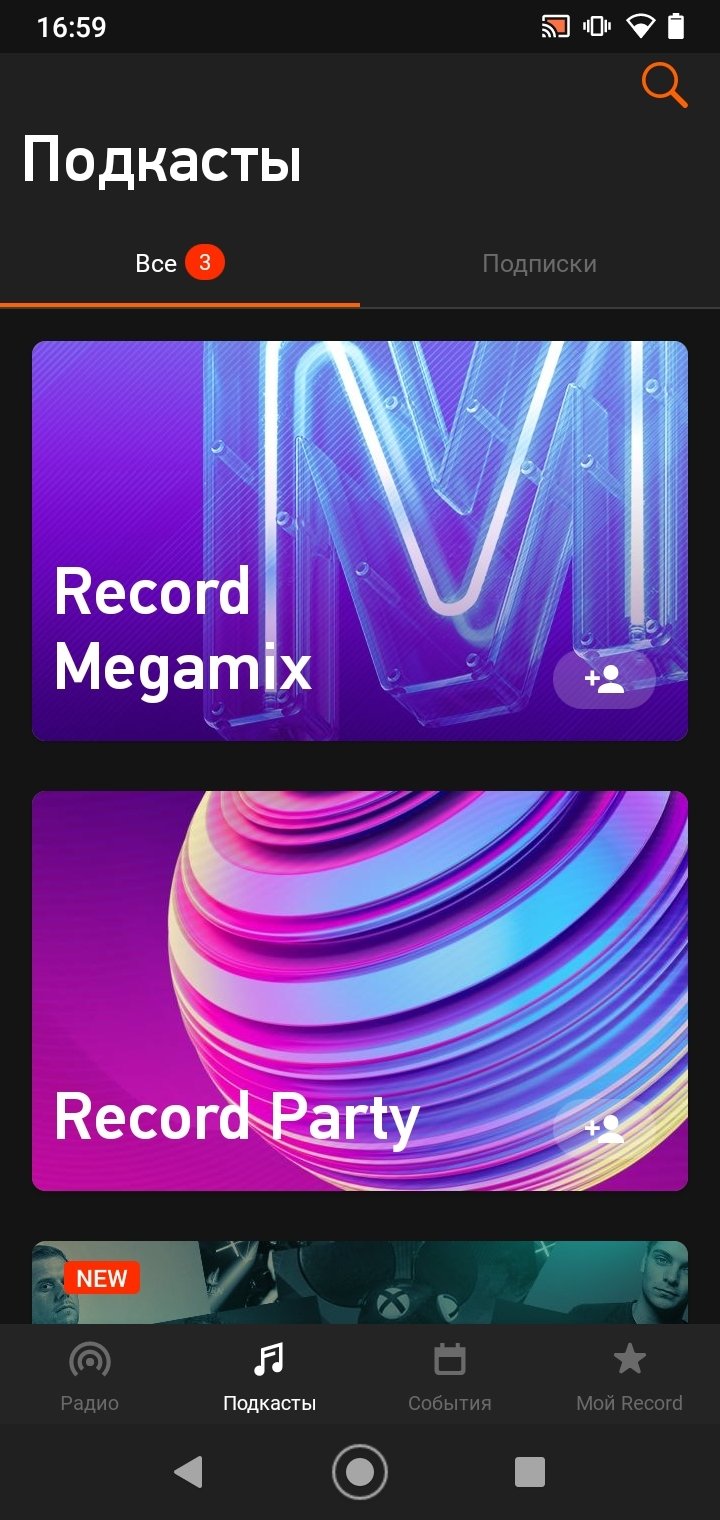This screenshot has height=1520, width=720.
Task: Subscribe to Record Megamix with the add-person button
Action: (604, 680)
